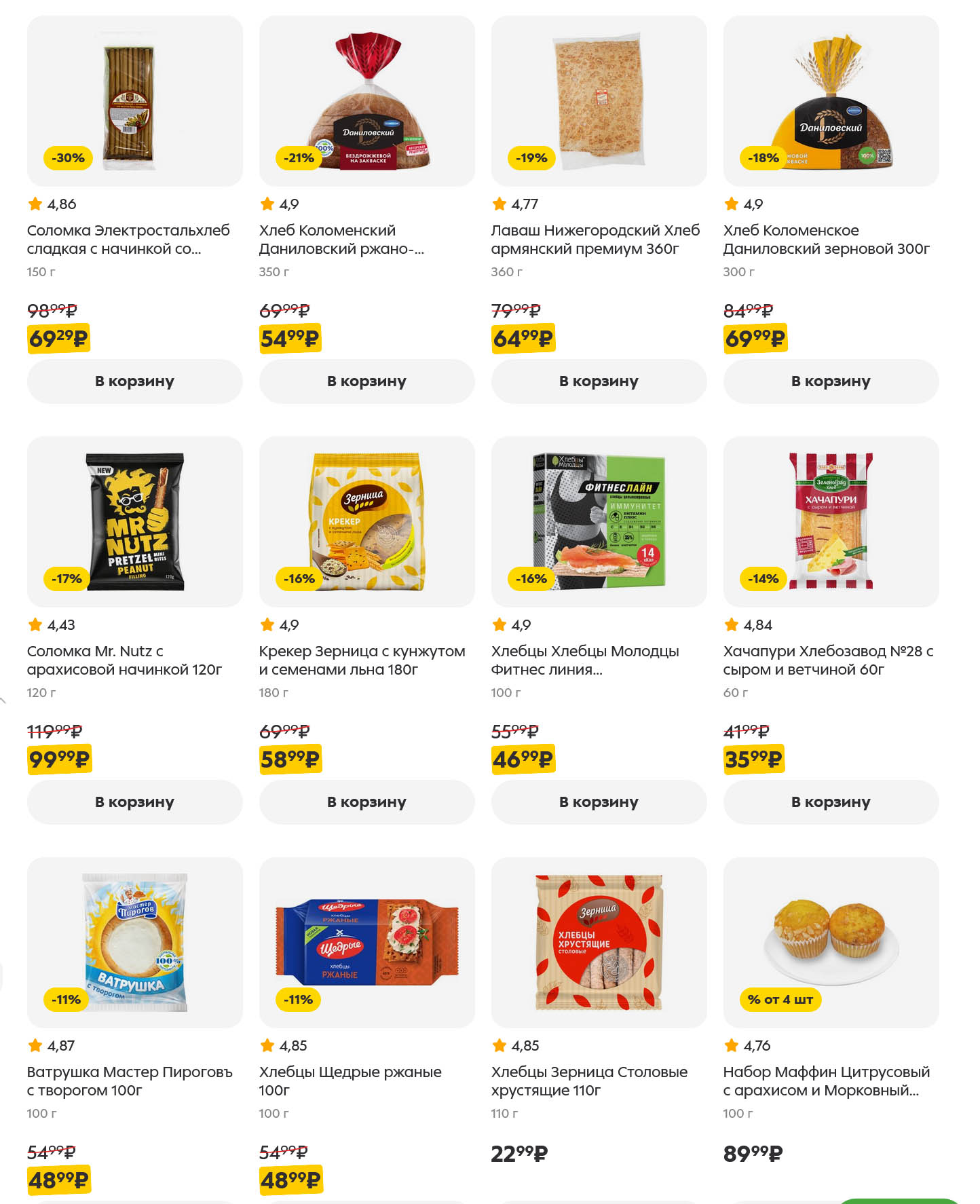Add Соломка Электростальхлеб to the cart
Viewport: 980px width, 1204px height.
[134, 381]
